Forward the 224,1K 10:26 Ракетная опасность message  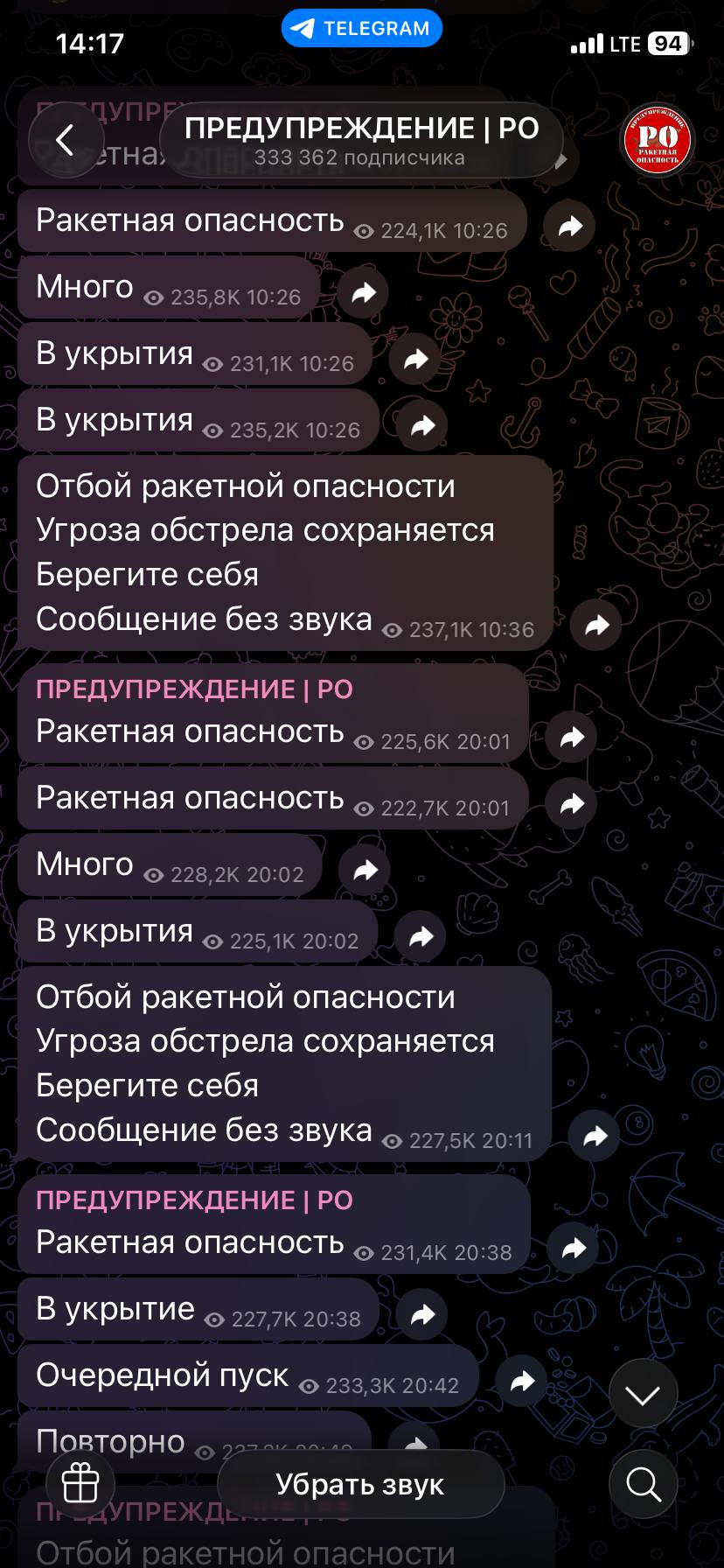[x=570, y=227]
